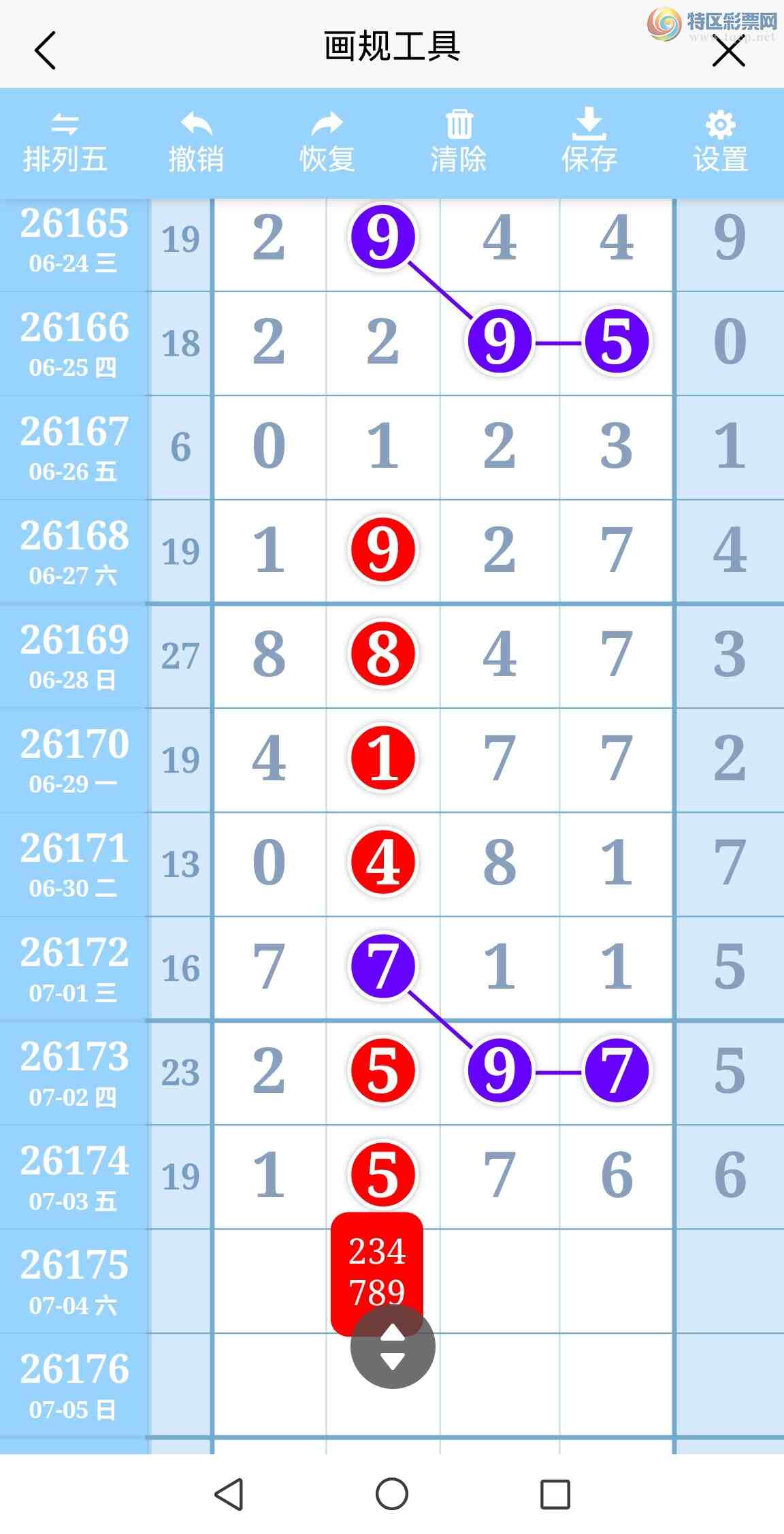This screenshot has width=784, height=1534.
Task: Clear all marks with 清除
Action: (459, 143)
